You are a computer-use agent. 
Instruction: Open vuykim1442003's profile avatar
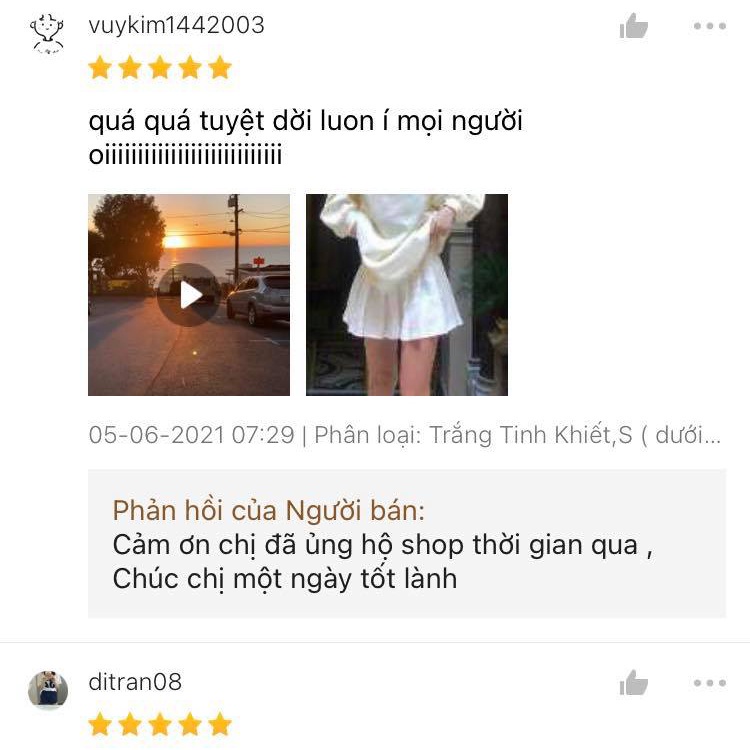(47, 33)
